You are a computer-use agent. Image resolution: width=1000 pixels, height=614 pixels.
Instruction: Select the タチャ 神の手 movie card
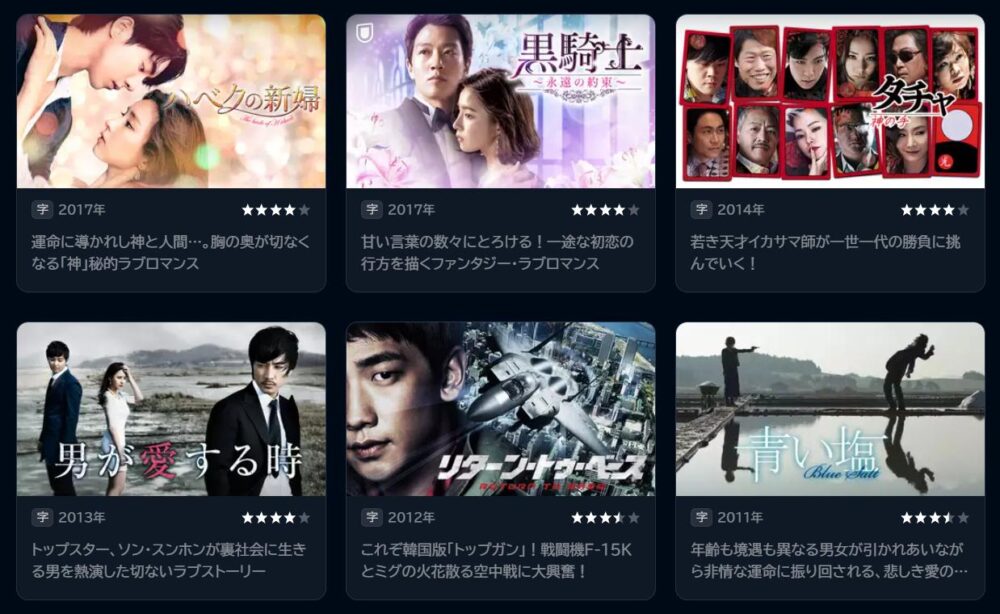tap(829, 102)
